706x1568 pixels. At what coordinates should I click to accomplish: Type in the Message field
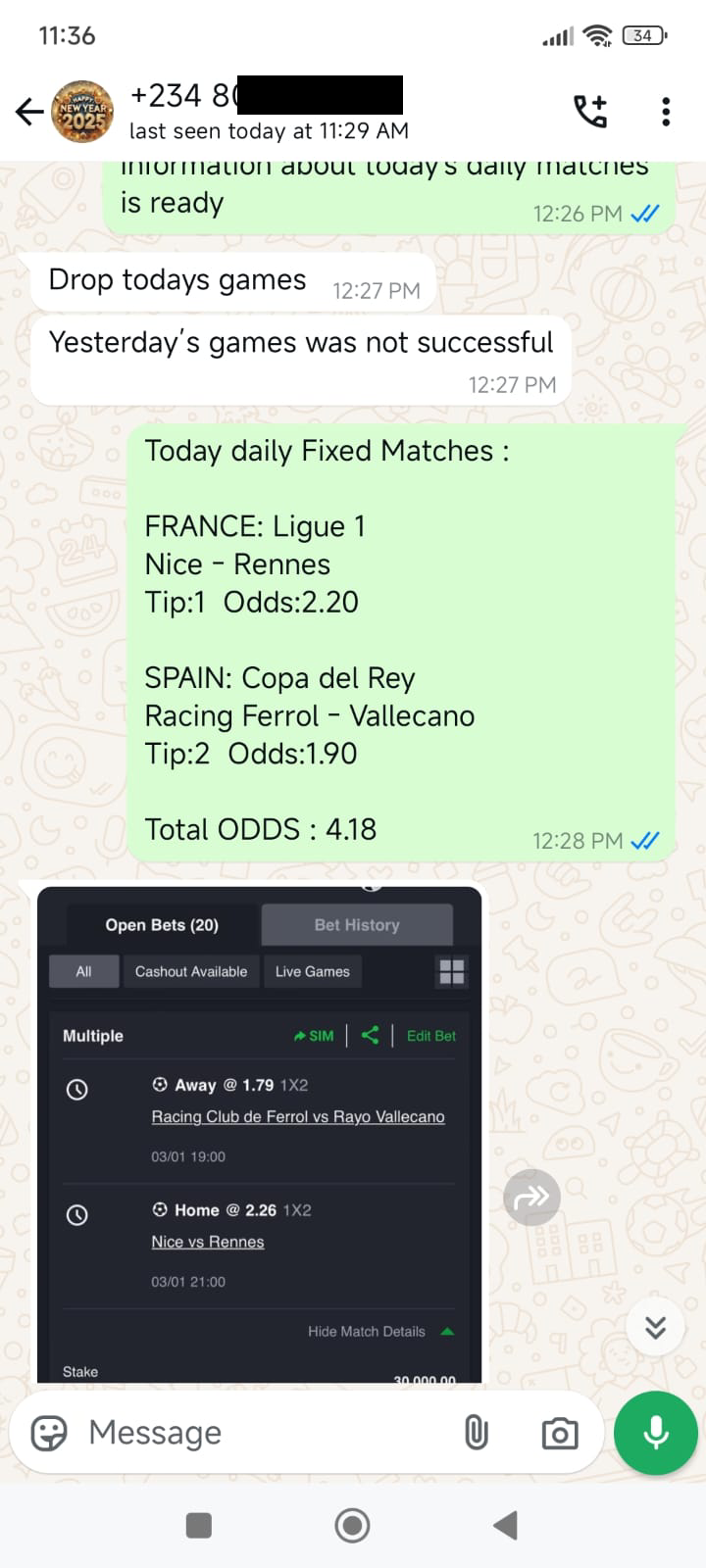(265, 1433)
